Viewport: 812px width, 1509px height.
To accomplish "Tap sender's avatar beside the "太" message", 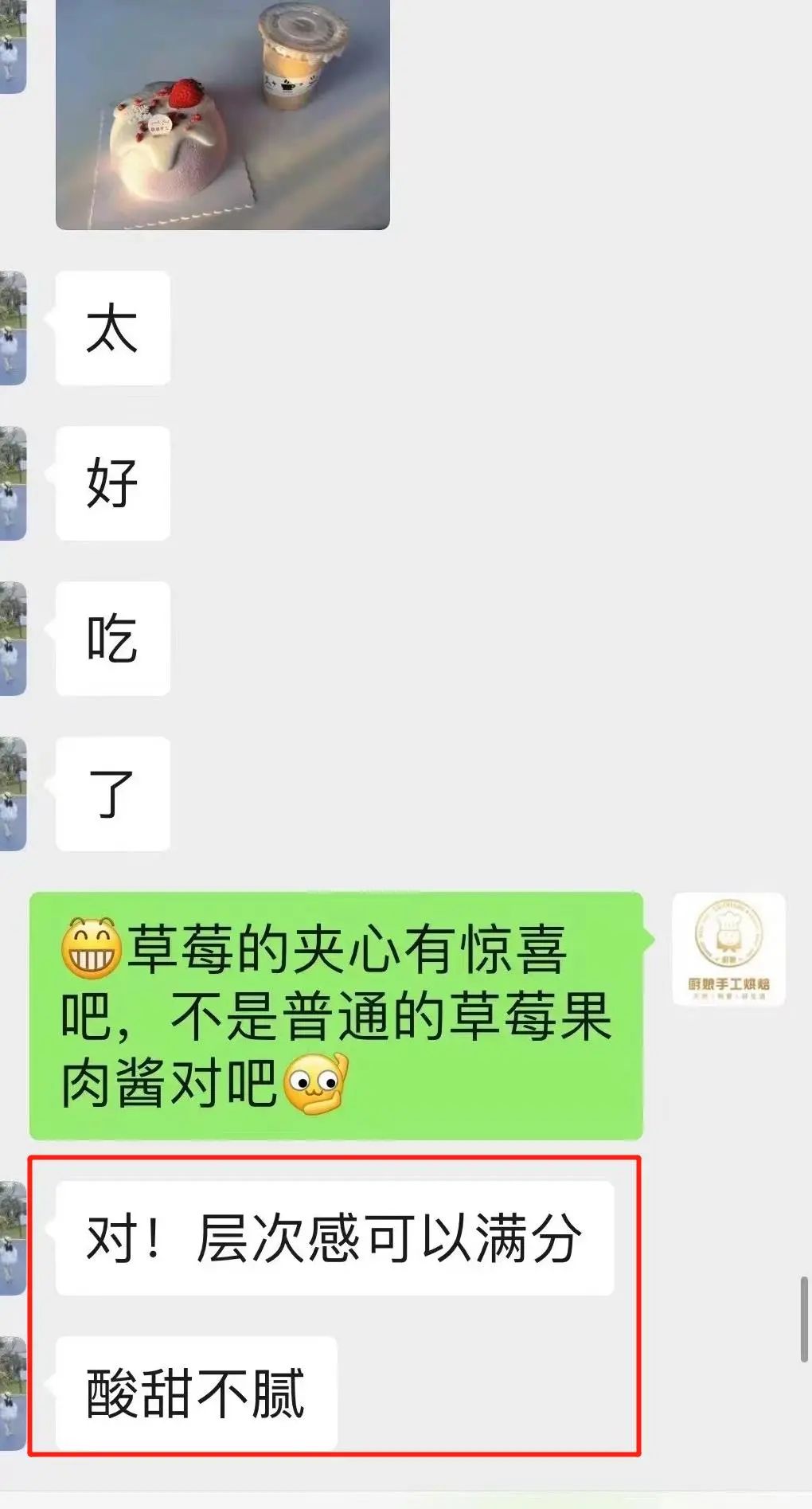I will click(13, 328).
